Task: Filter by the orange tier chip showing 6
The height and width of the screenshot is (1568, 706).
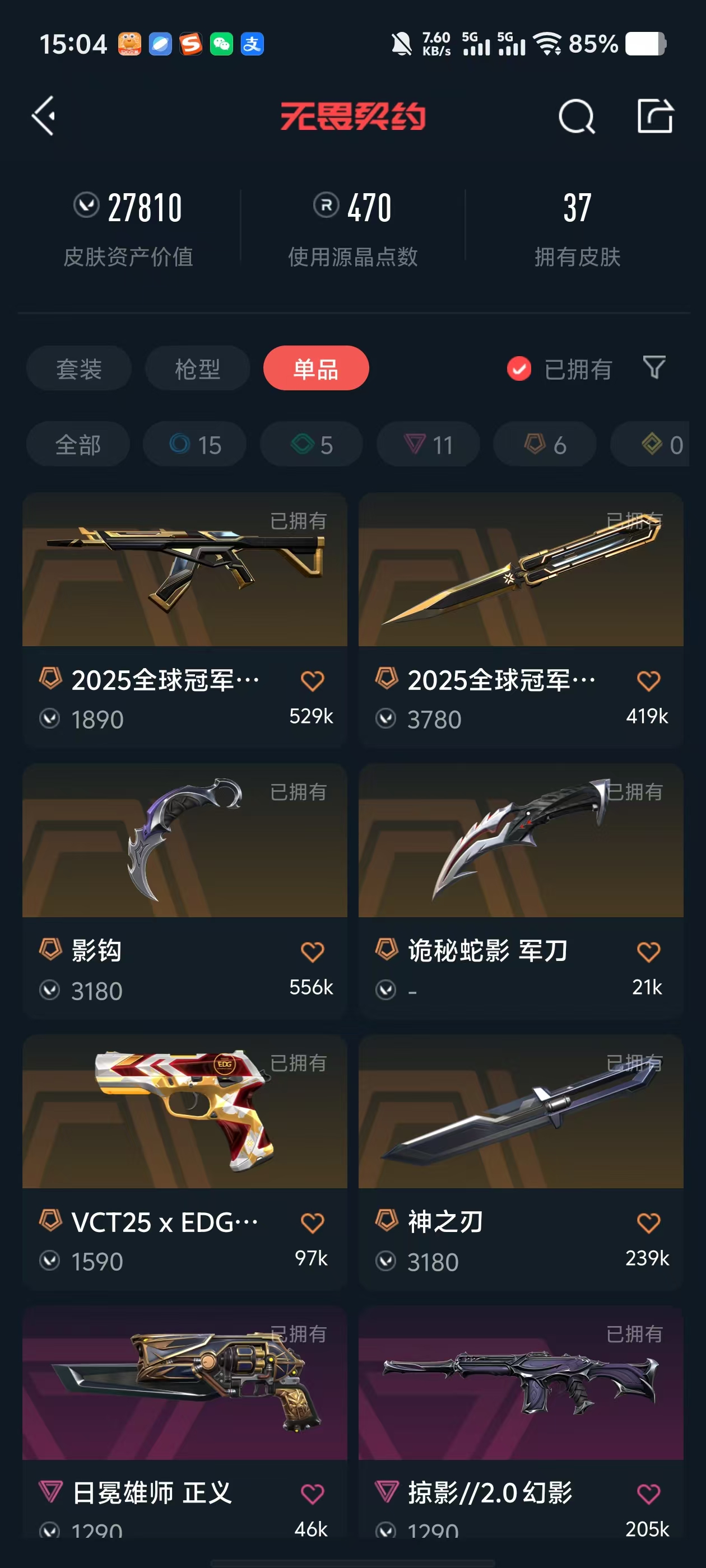Action: click(x=545, y=444)
